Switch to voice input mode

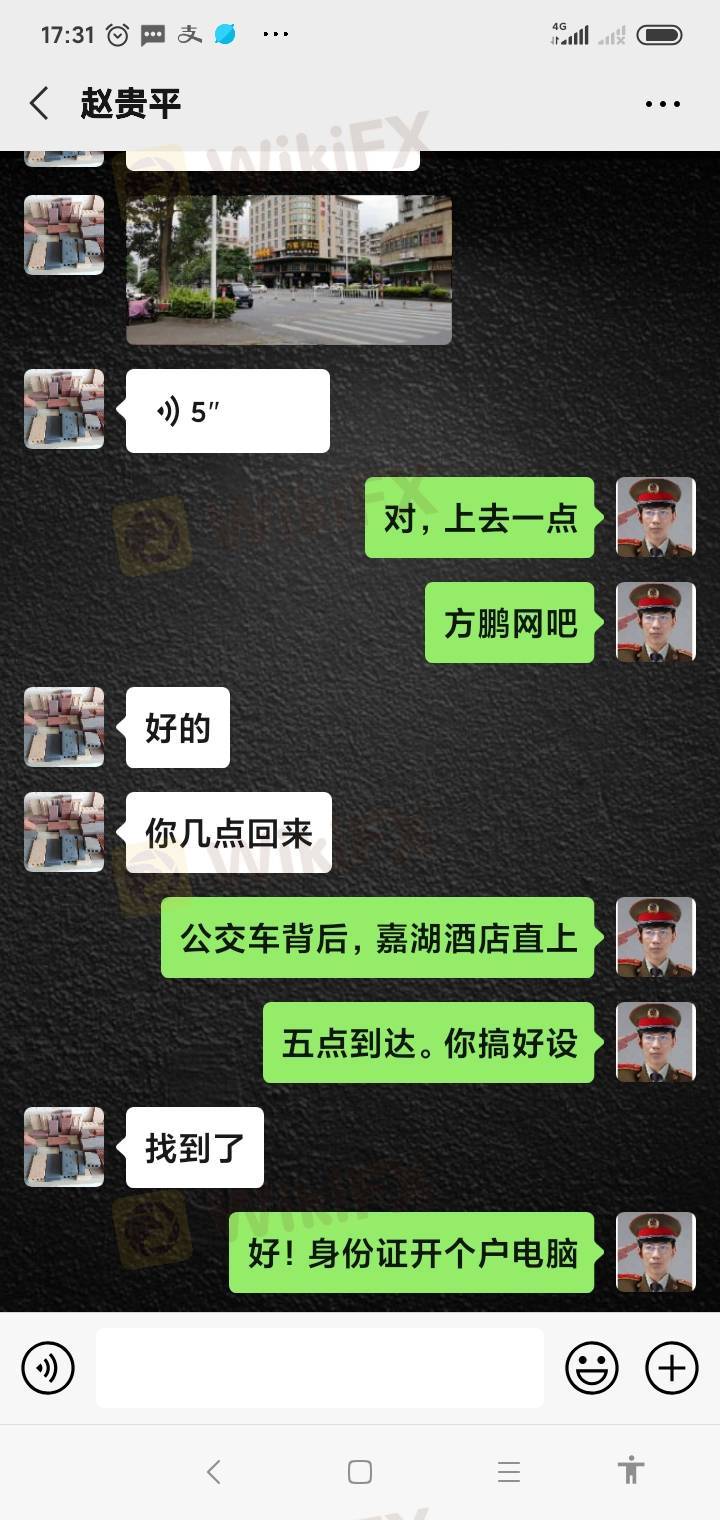[48, 1367]
